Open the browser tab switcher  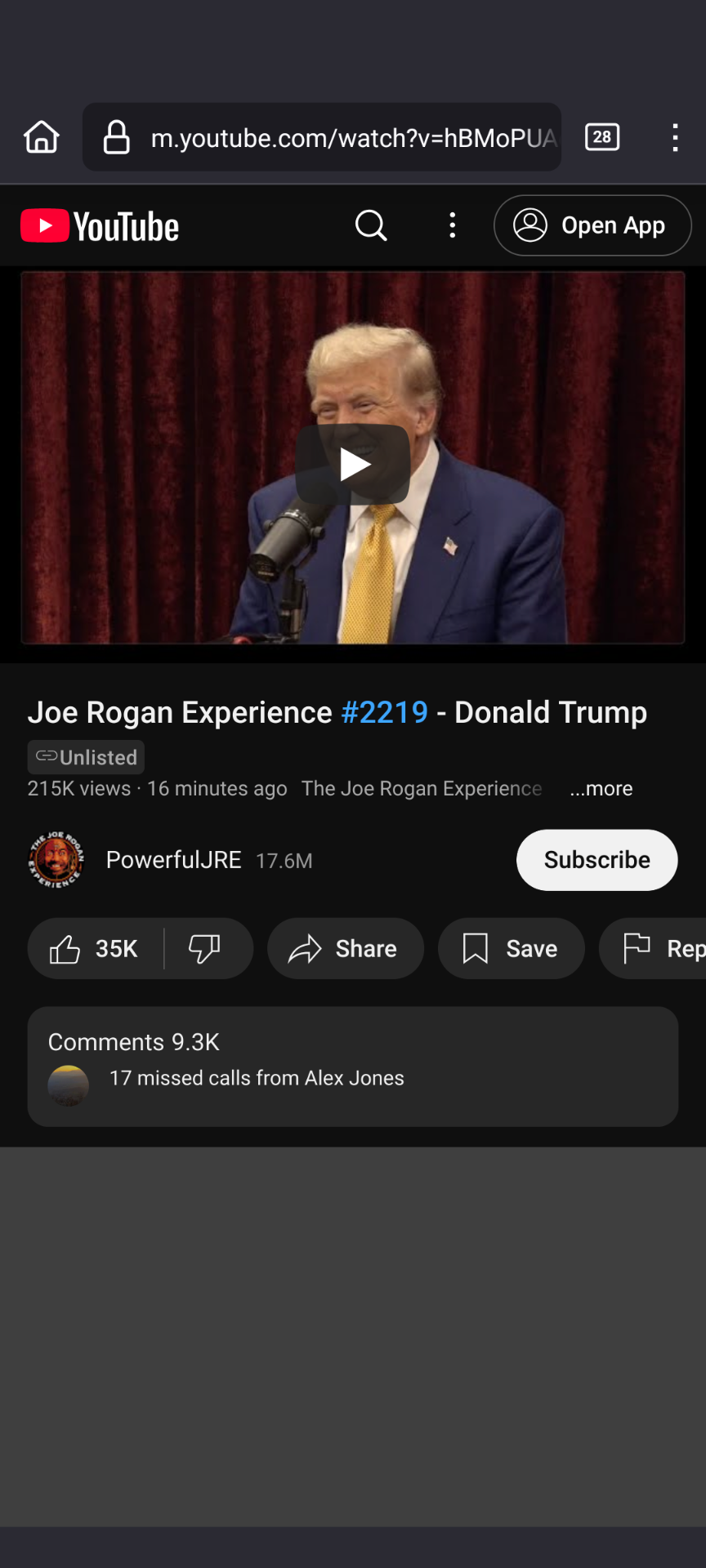click(x=602, y=137)
